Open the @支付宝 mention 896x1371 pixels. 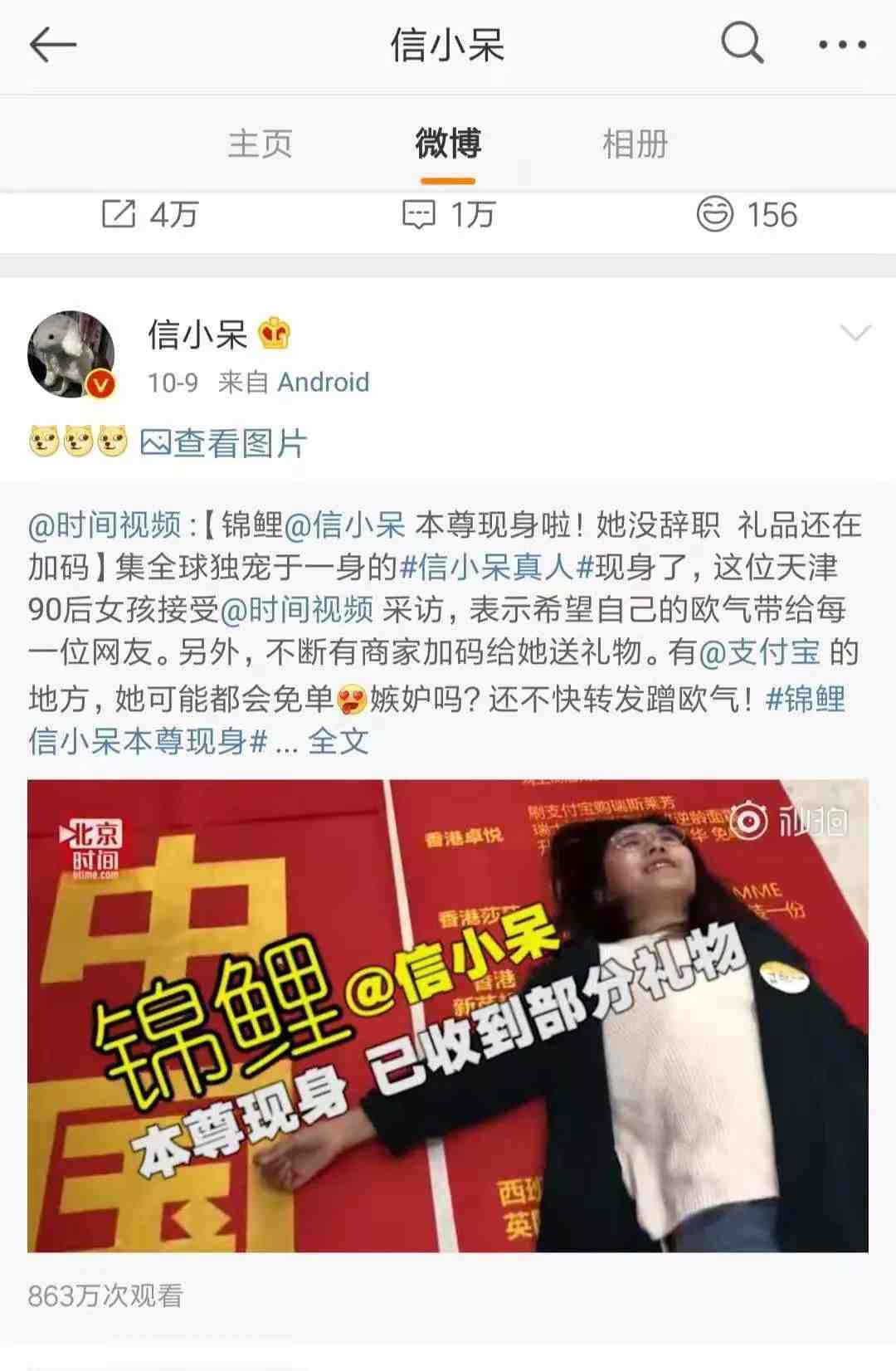click(x=760, y=653)
